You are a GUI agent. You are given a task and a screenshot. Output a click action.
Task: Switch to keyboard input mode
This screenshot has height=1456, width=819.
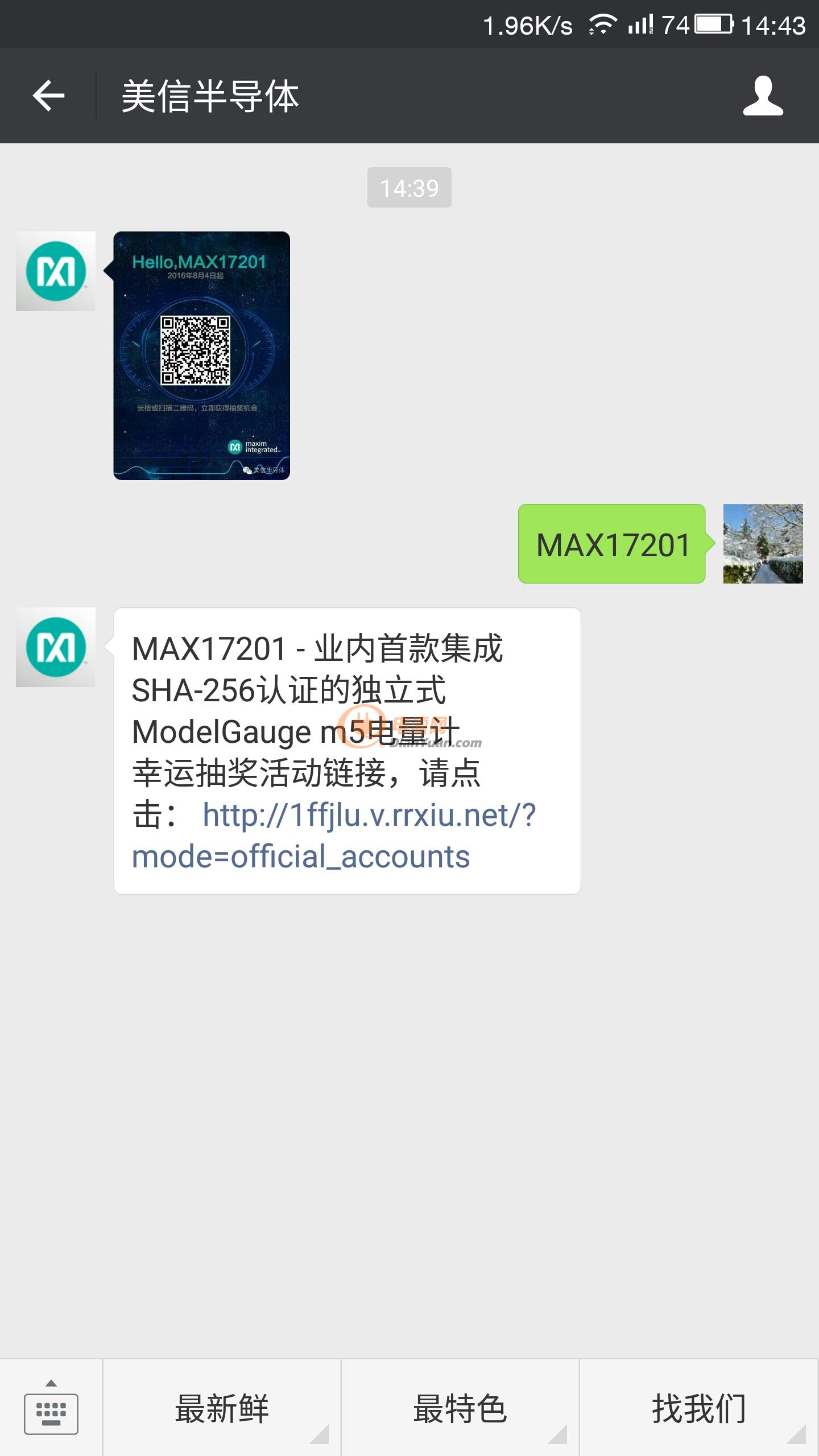(51, 1407)
